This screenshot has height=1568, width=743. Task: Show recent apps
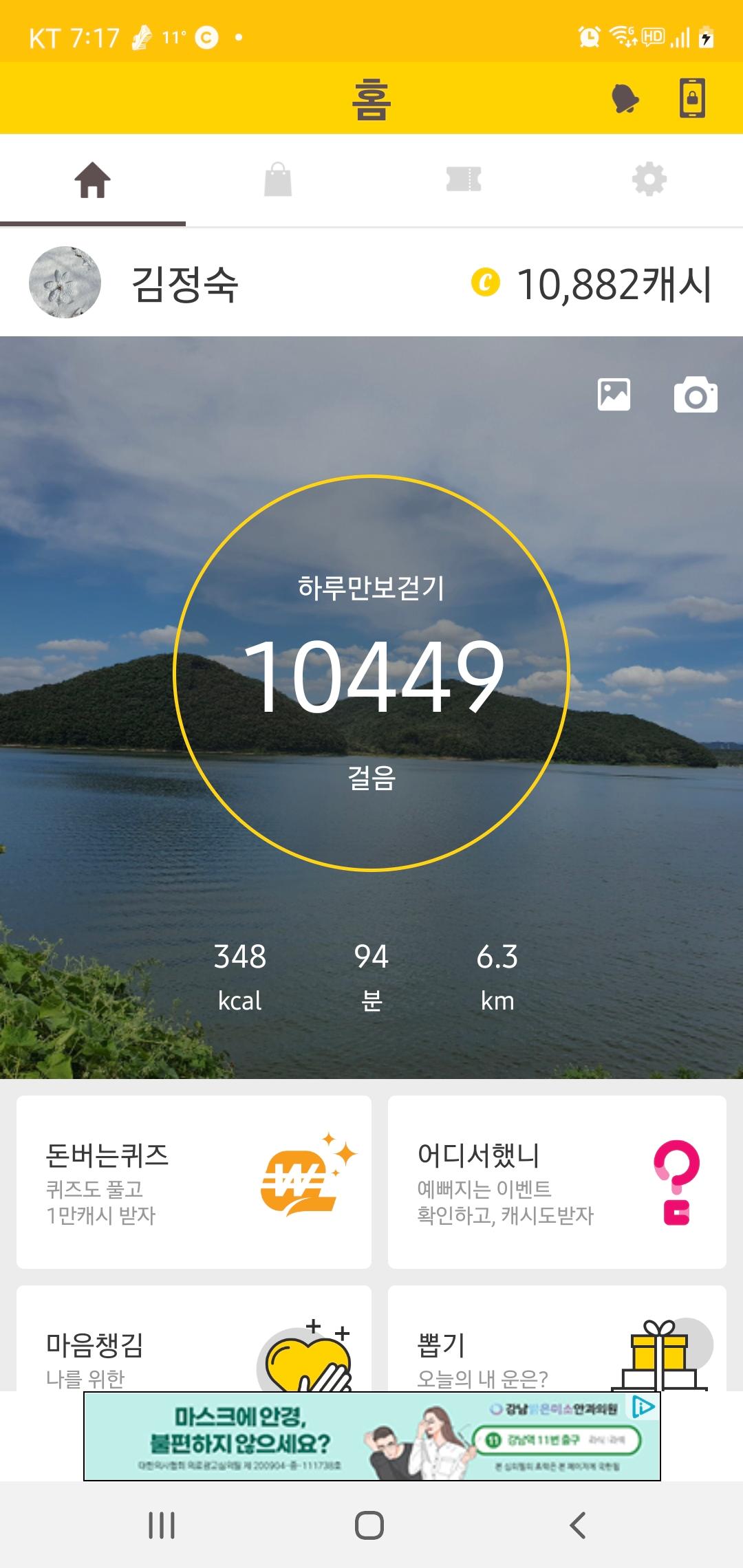tap(162, 1525)
